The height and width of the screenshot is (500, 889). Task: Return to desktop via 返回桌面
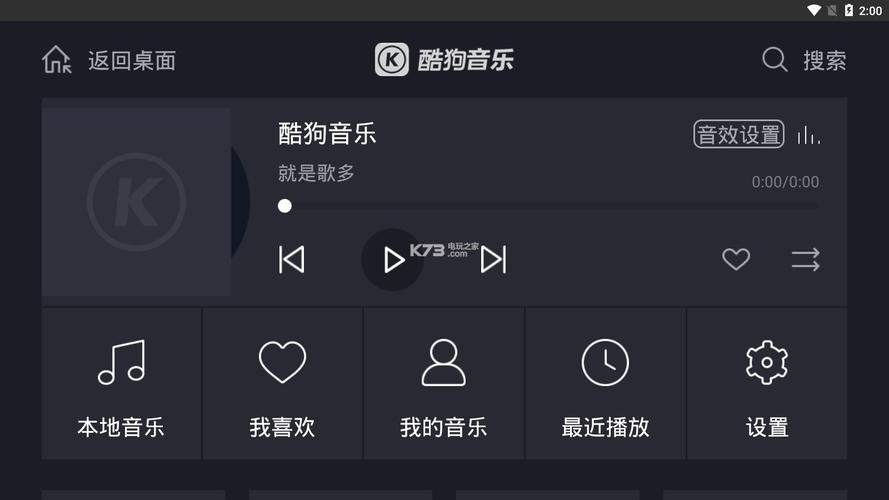coord(109,60)
